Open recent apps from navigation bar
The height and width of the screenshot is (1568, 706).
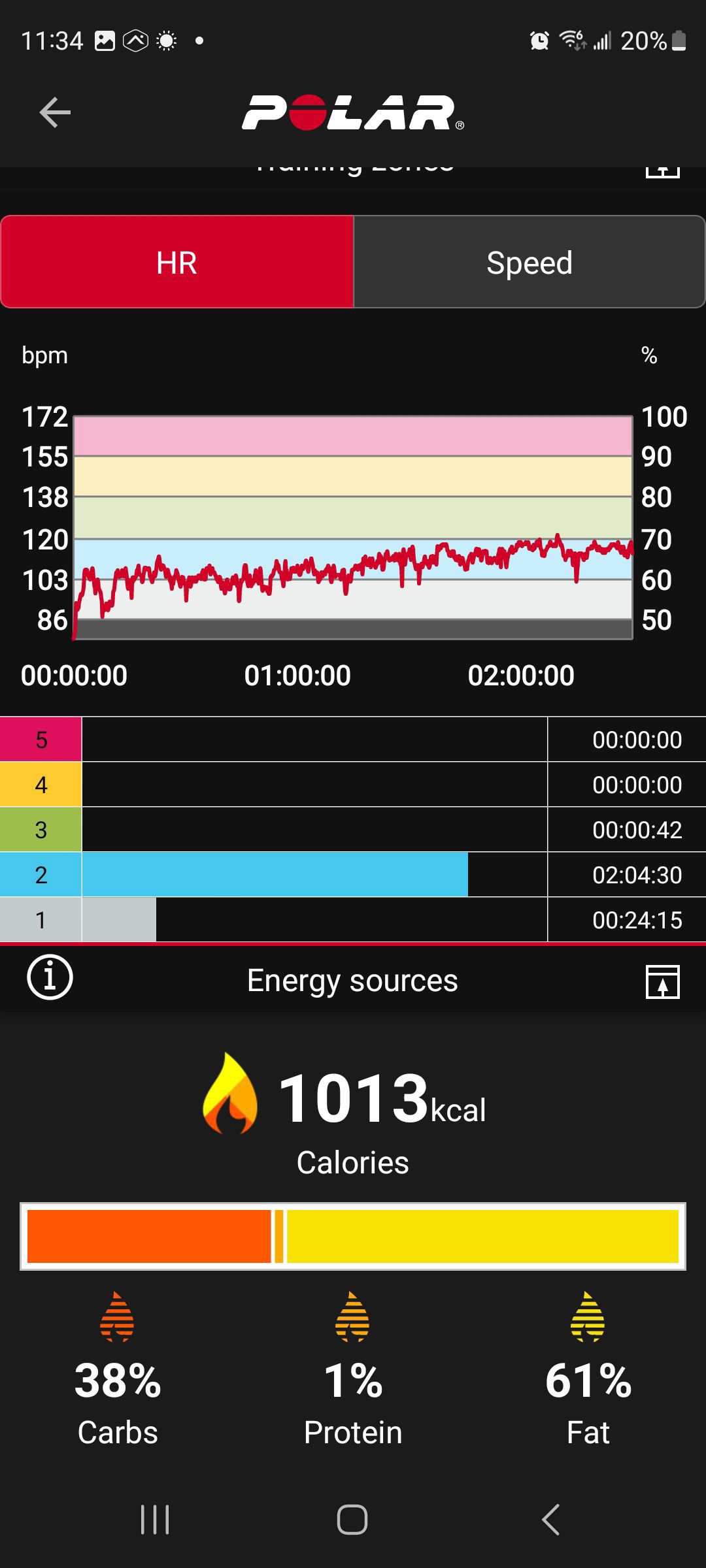coord(155,1519)
